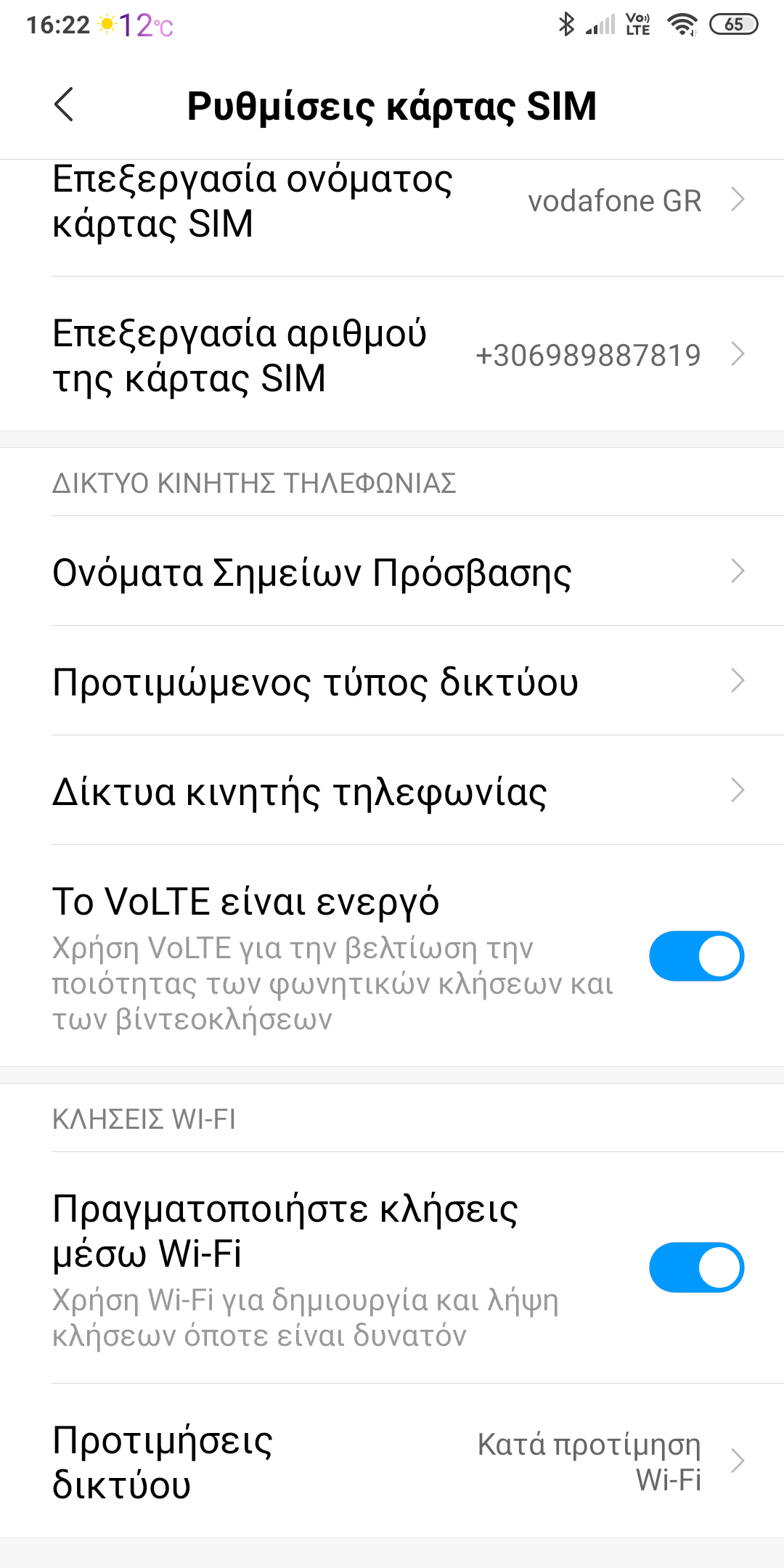Open Ονόματα Σημείων Πρόσβασης
Viewport: 784px width, 1568px height.
coord(392,572)
